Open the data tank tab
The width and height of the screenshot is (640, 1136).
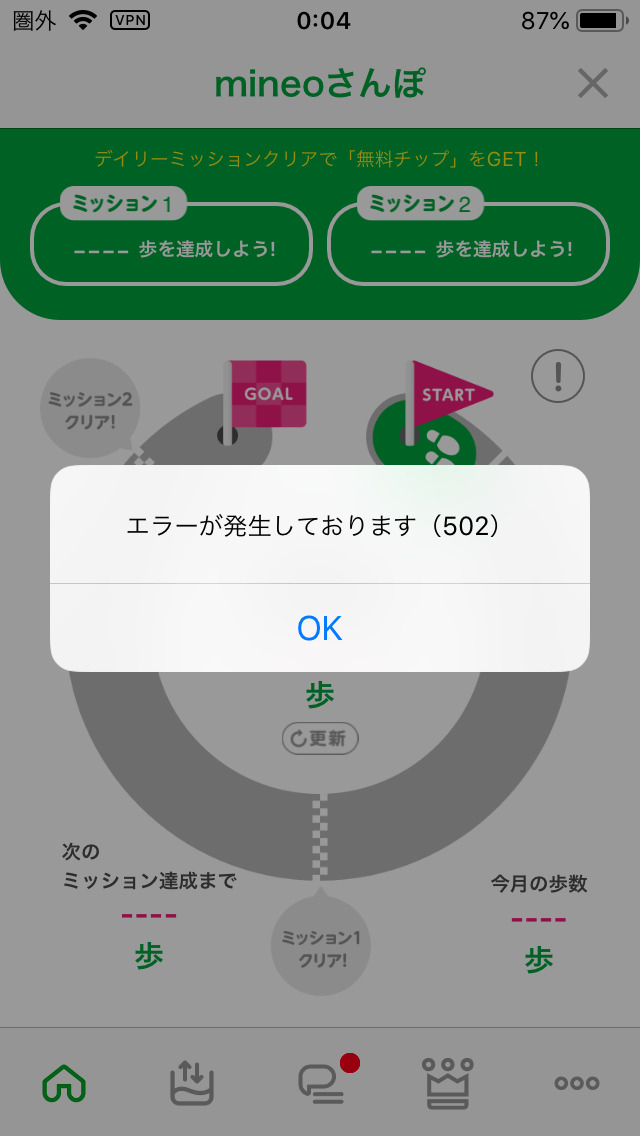tap(192, 1082)
